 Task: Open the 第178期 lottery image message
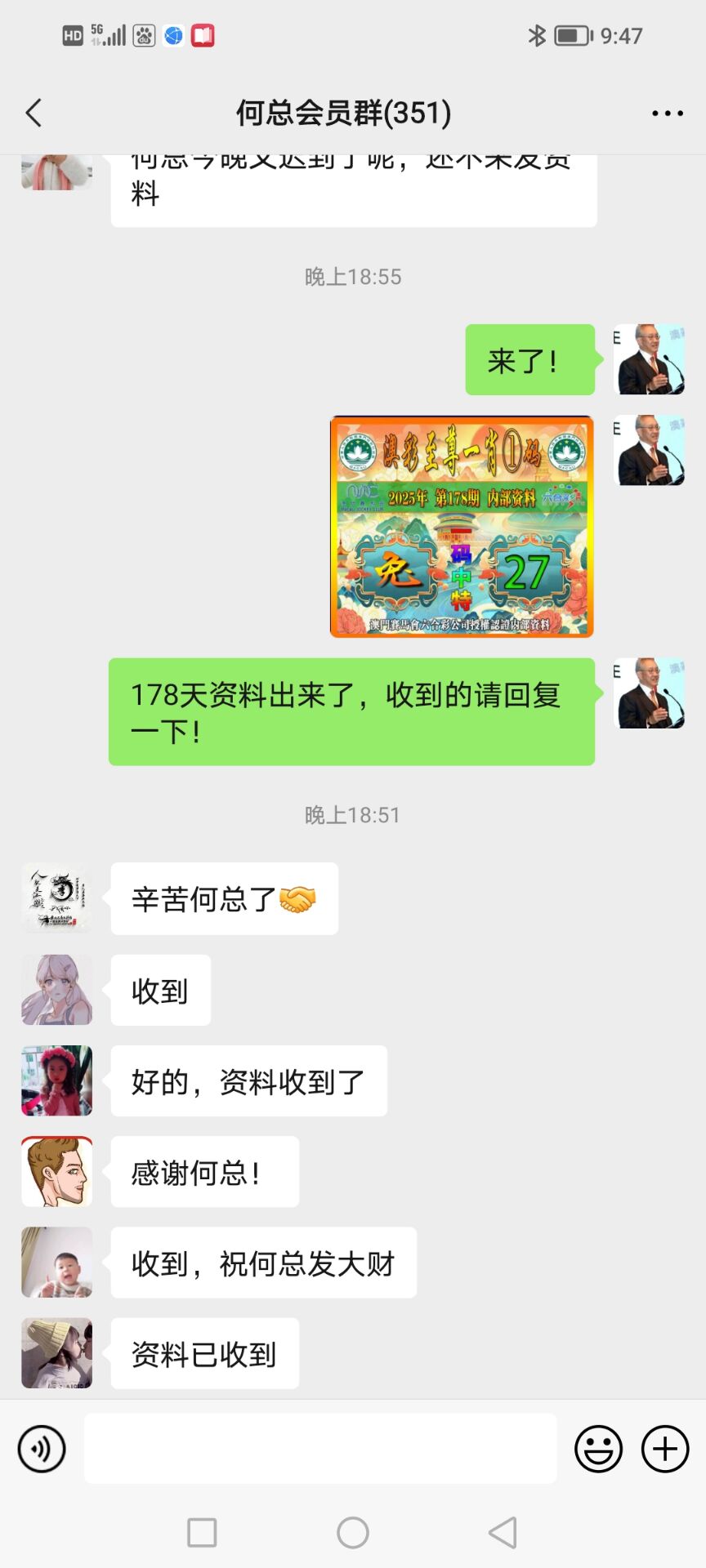coord(462,527)
